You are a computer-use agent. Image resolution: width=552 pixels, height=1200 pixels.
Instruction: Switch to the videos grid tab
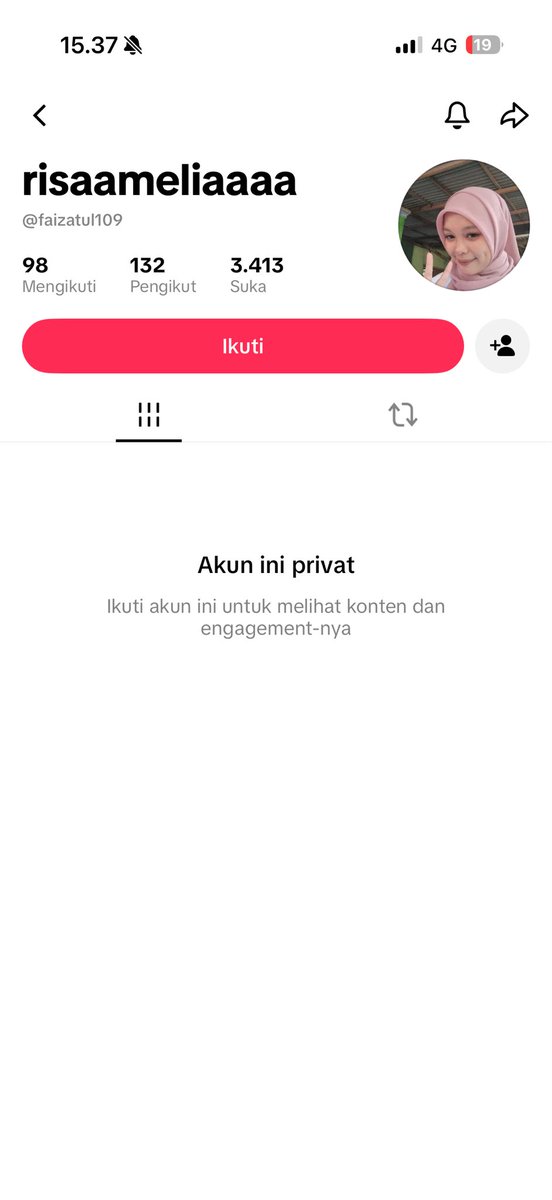tap(149, 415)
